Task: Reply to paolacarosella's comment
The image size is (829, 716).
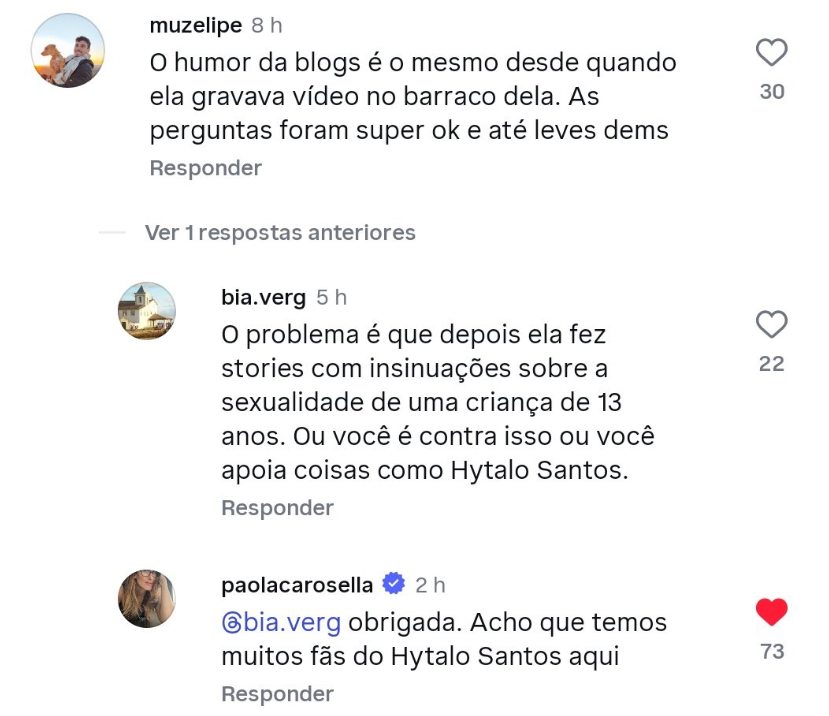Action: 277,694
